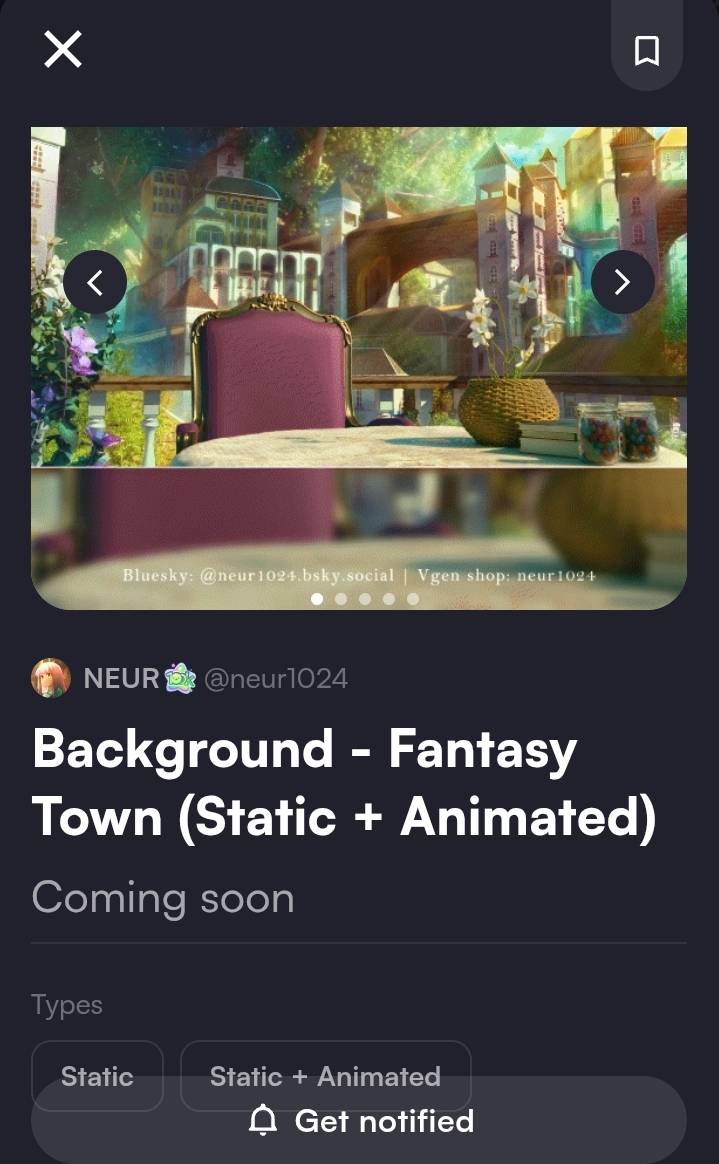Close this product detail page
719x1164 pixels.
tap(62, 49)
